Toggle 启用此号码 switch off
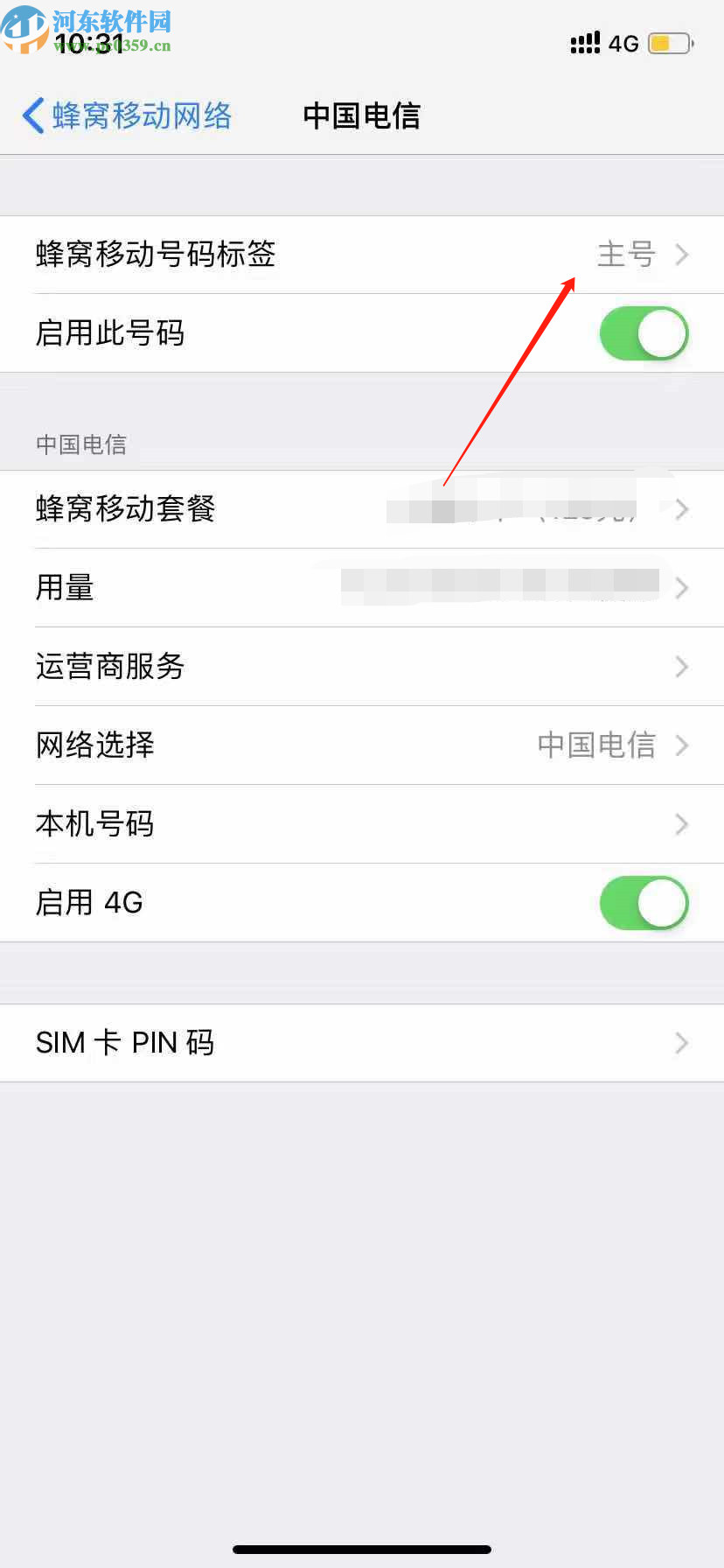The height and width of the screenshot is (1568, 724). tap(644, 333)
